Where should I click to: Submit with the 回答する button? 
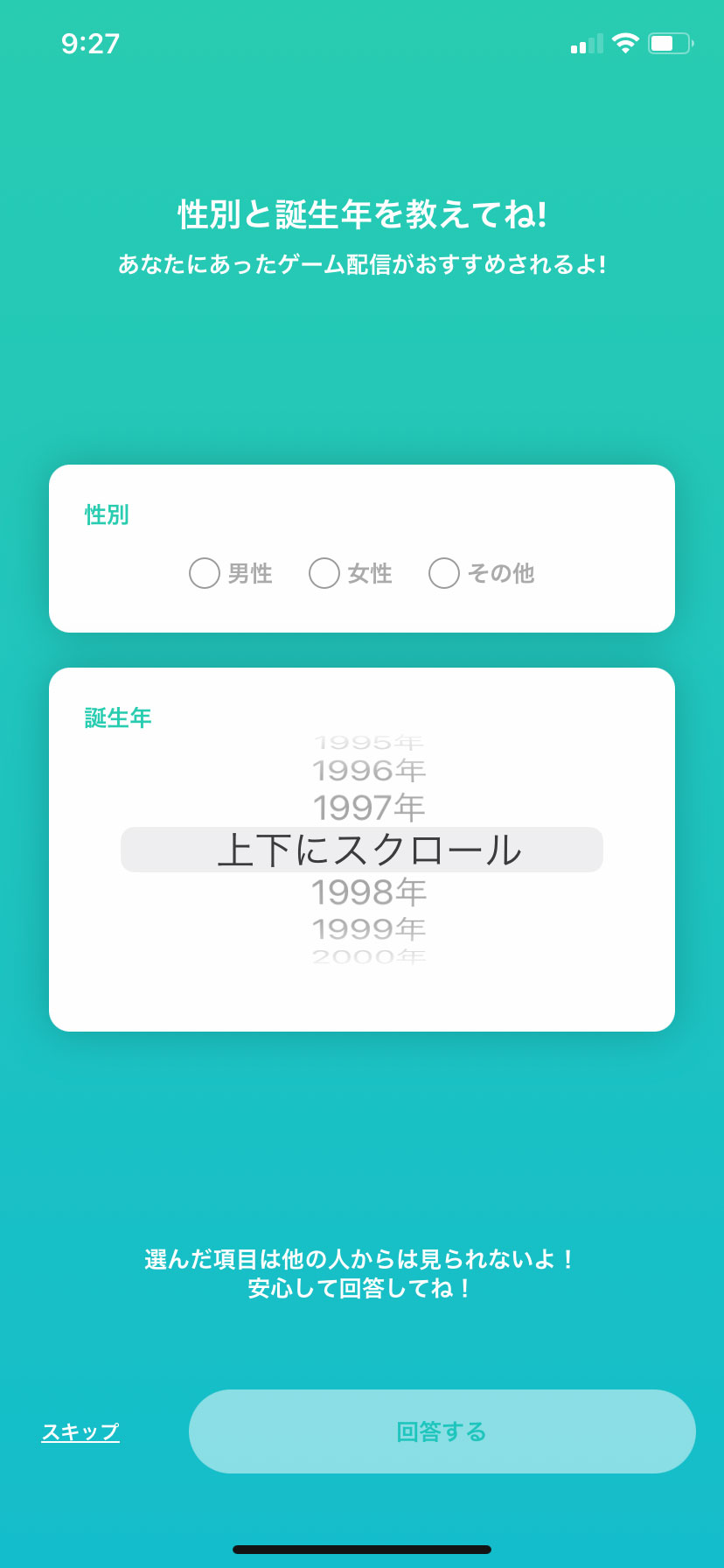click(x=442, y=1431)
